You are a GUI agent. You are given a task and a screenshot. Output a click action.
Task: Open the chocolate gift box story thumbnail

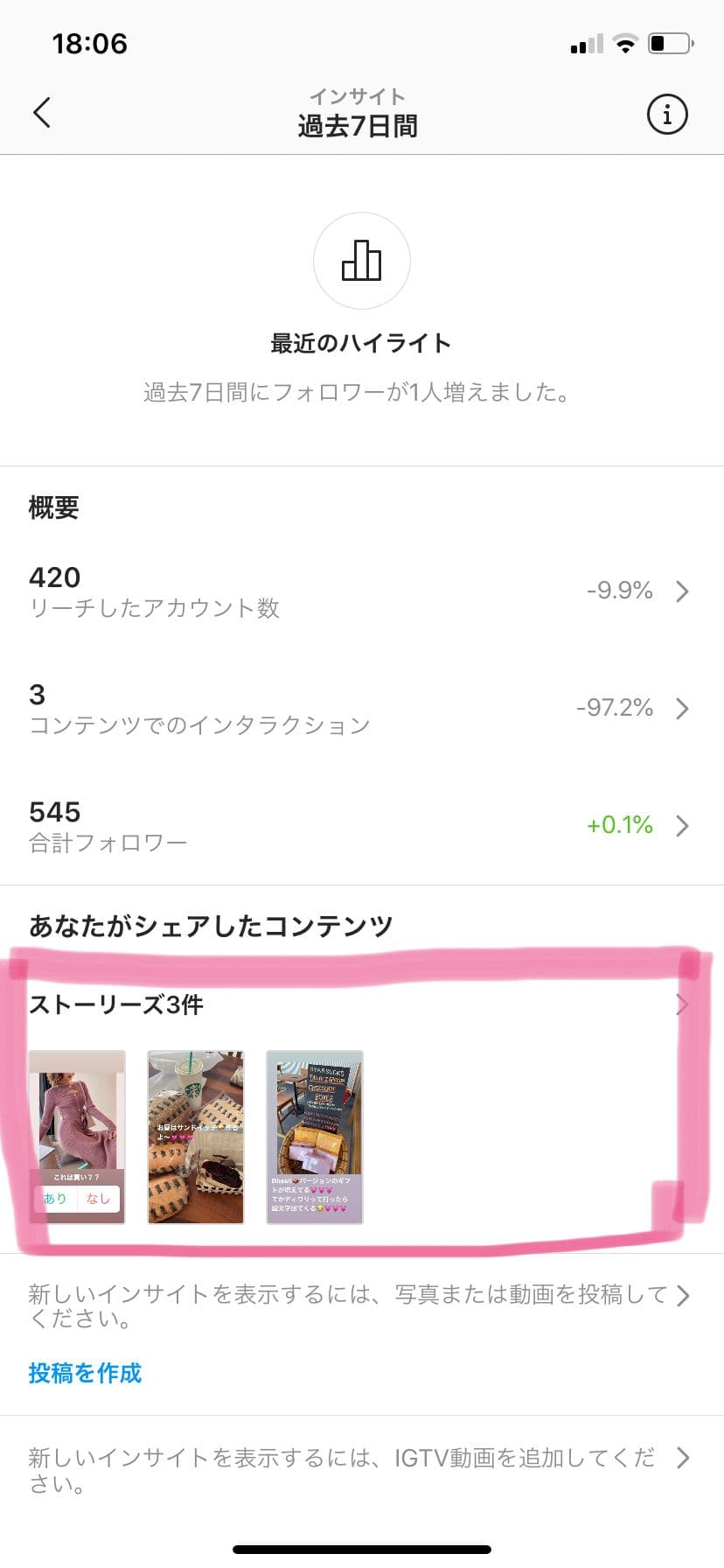tap(315, 1137)
